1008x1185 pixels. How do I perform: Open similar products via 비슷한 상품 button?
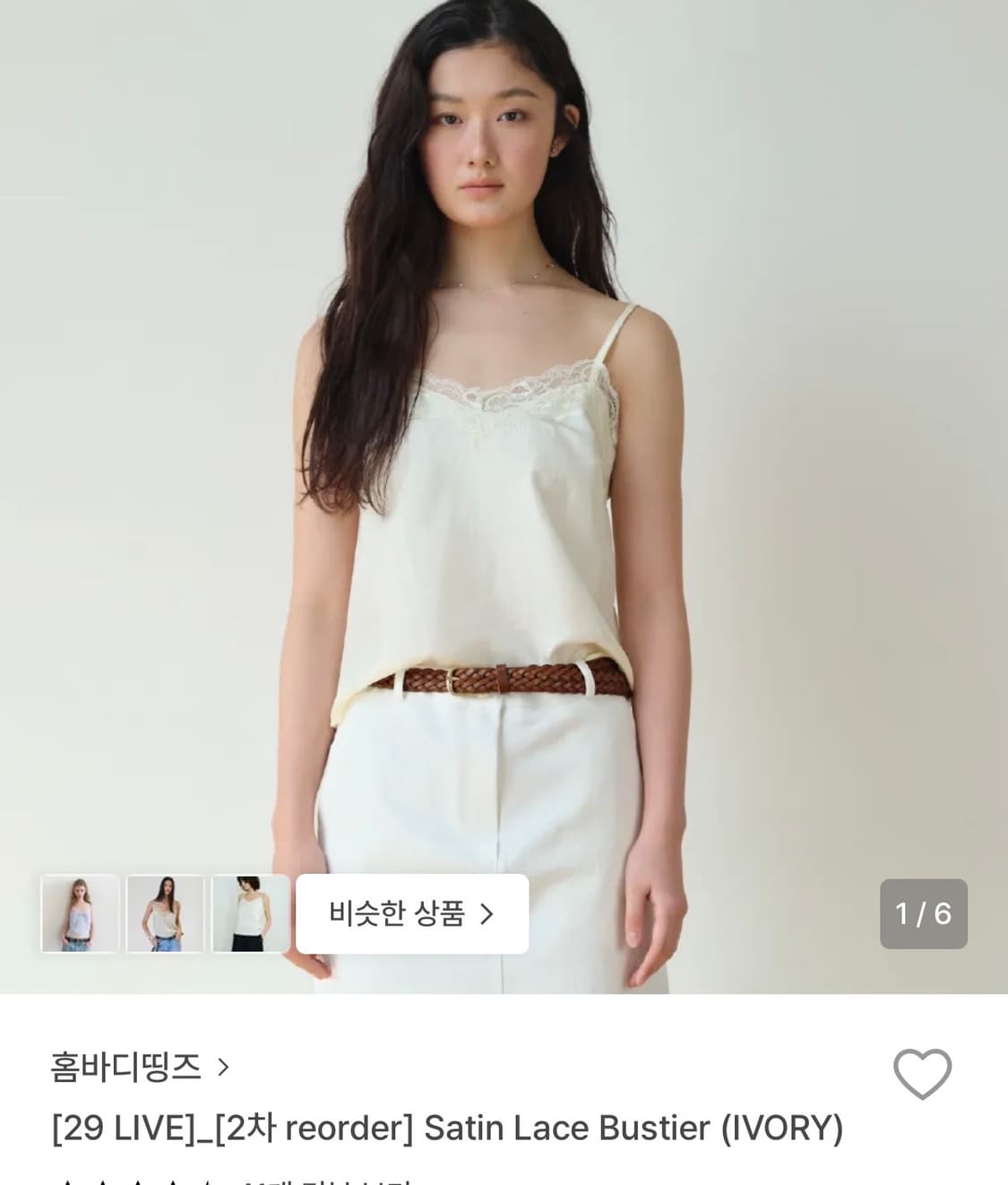[x=413, y=914]
